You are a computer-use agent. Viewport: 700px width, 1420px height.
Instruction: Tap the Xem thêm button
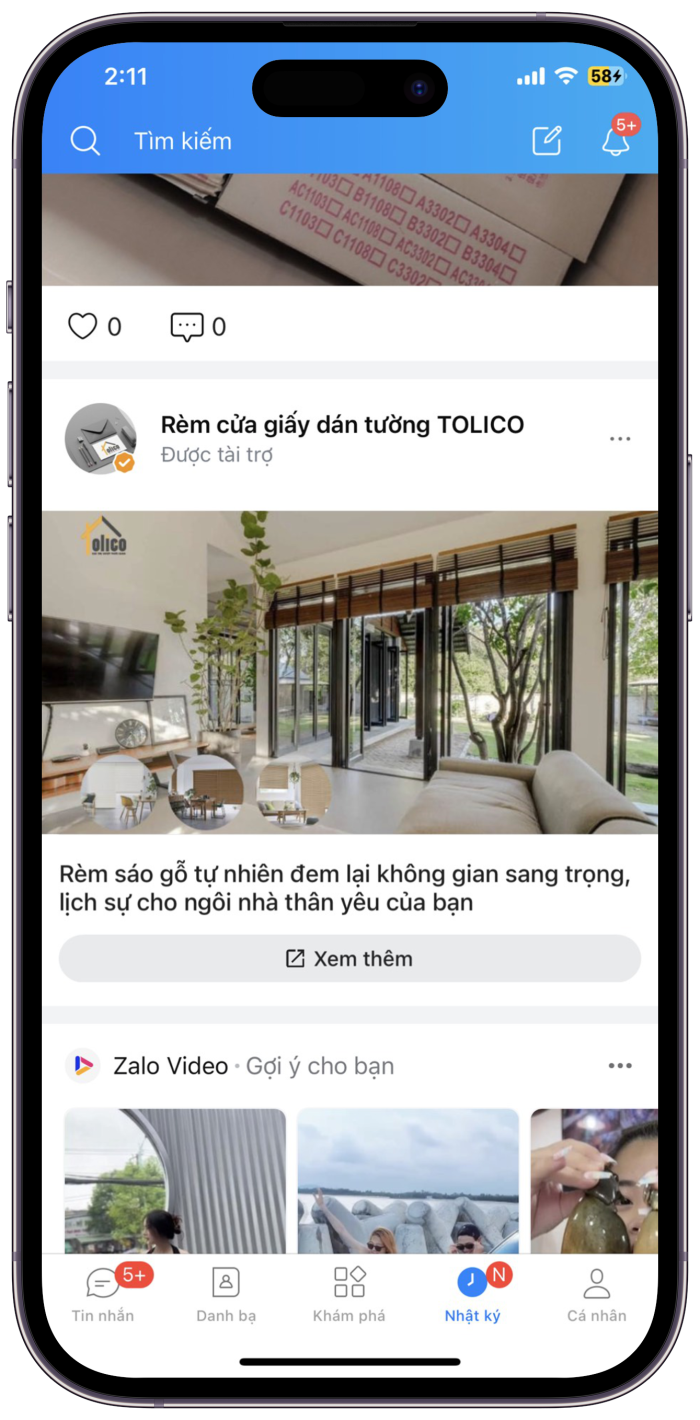coord(350,959)
